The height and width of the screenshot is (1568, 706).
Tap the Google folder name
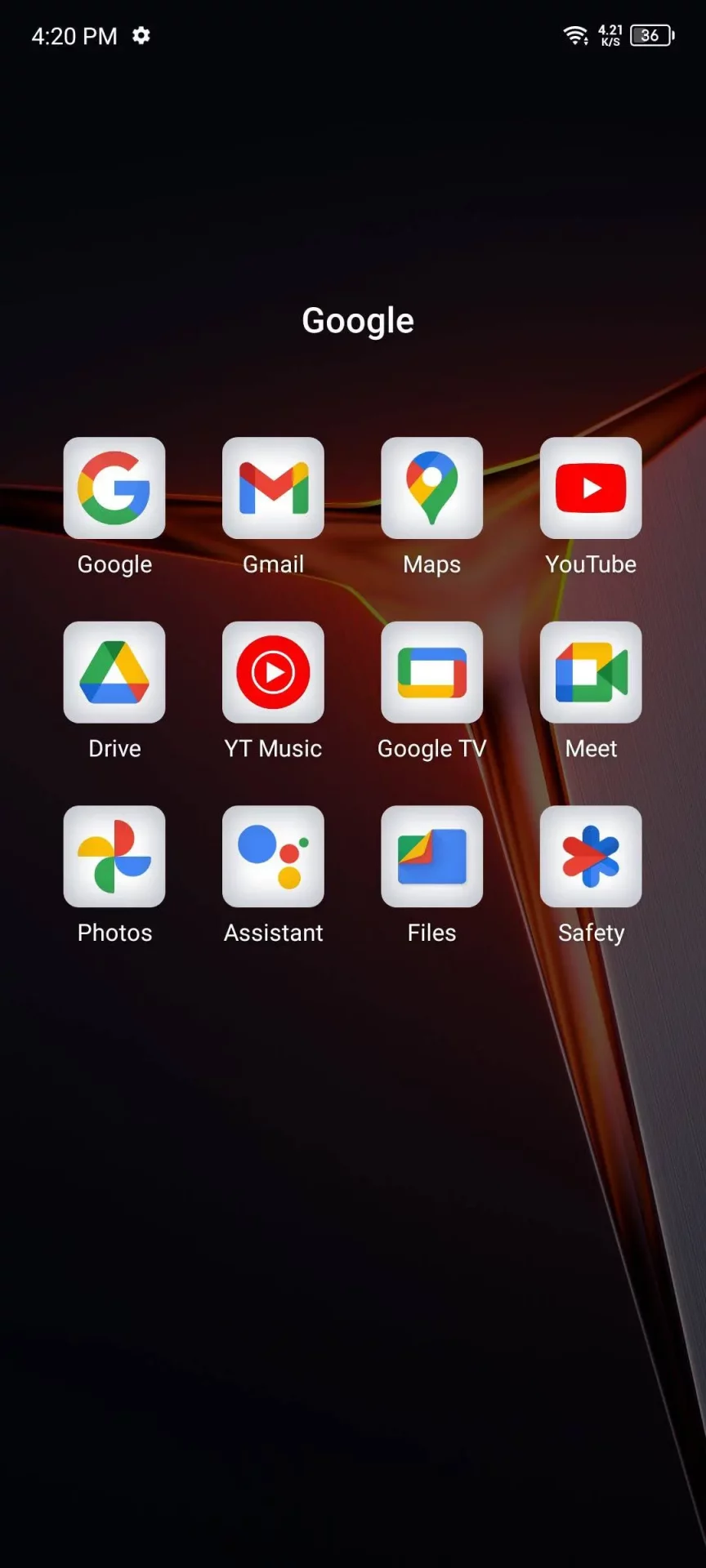[x=358, y=321]
